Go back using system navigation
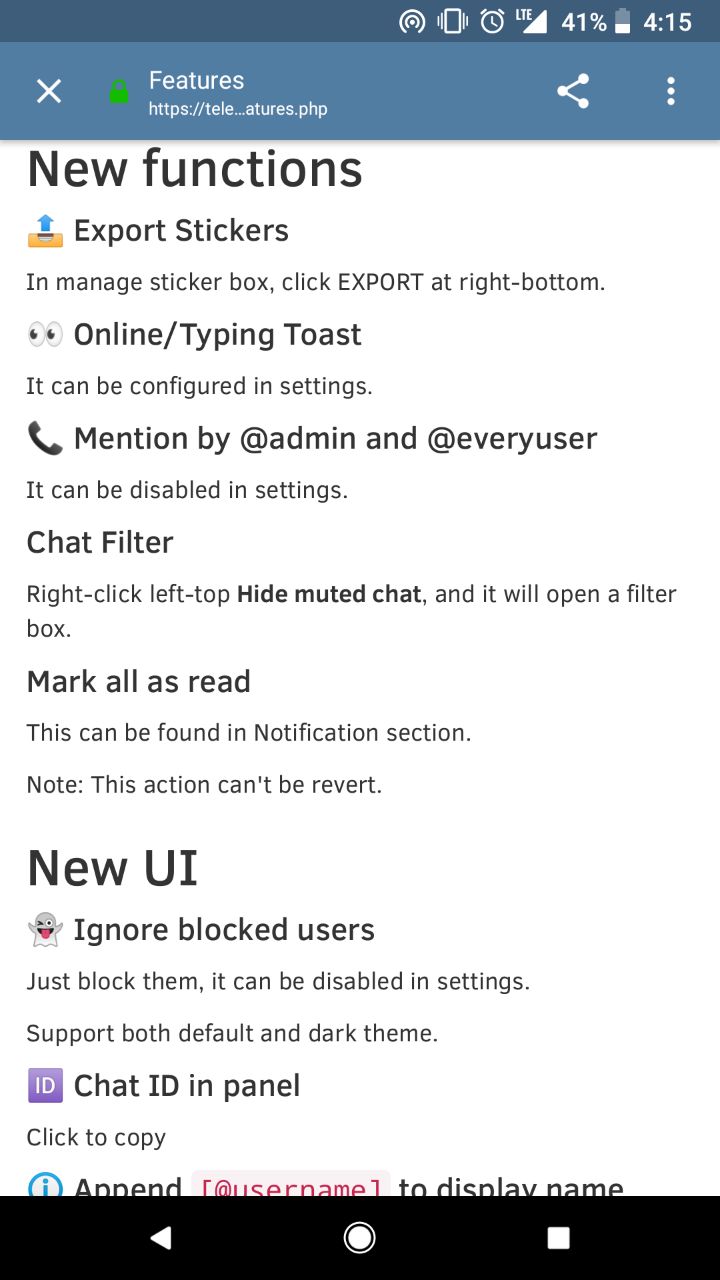The height and width of the screenshot is (1280, 720). click(160, 1238)
